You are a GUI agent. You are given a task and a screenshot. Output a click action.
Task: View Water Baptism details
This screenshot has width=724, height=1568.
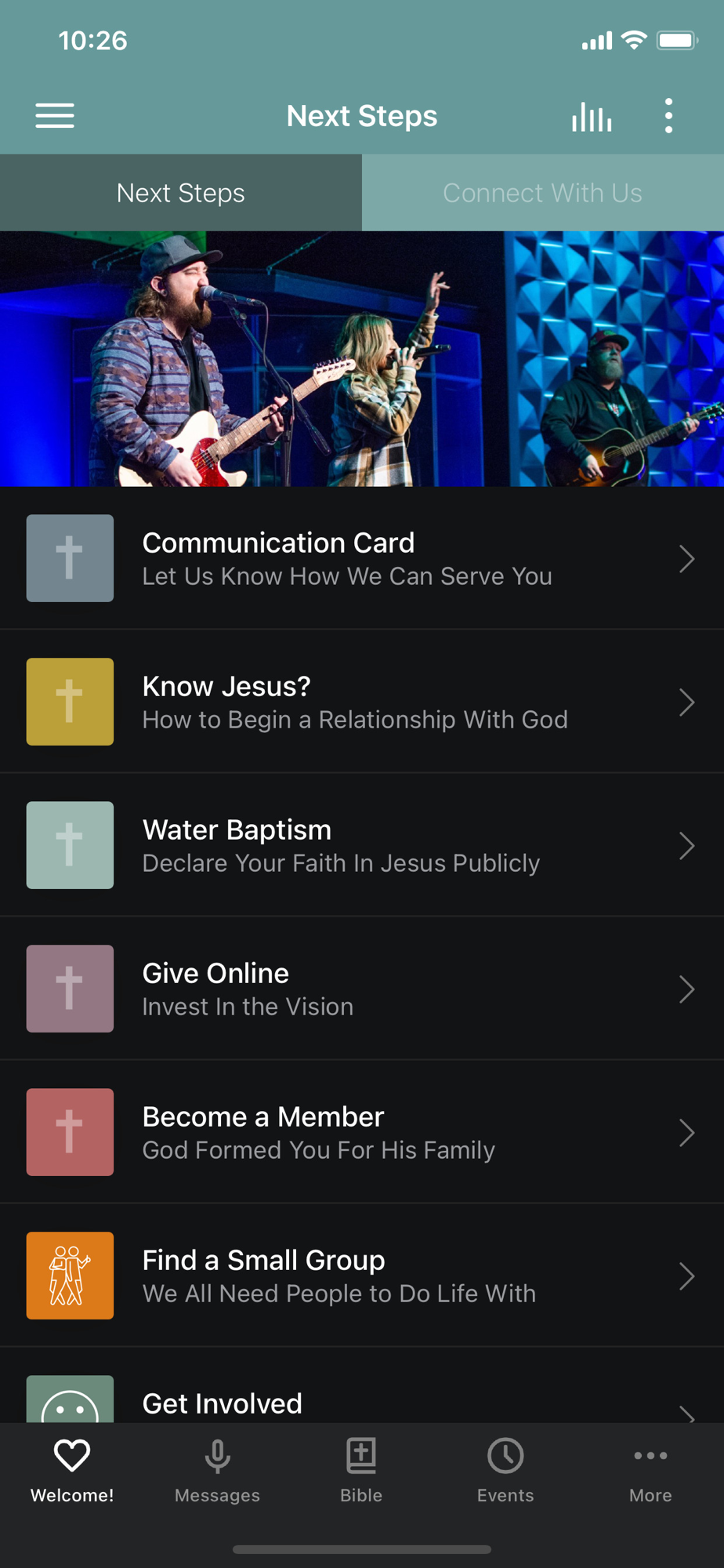[x=362, y=845]
